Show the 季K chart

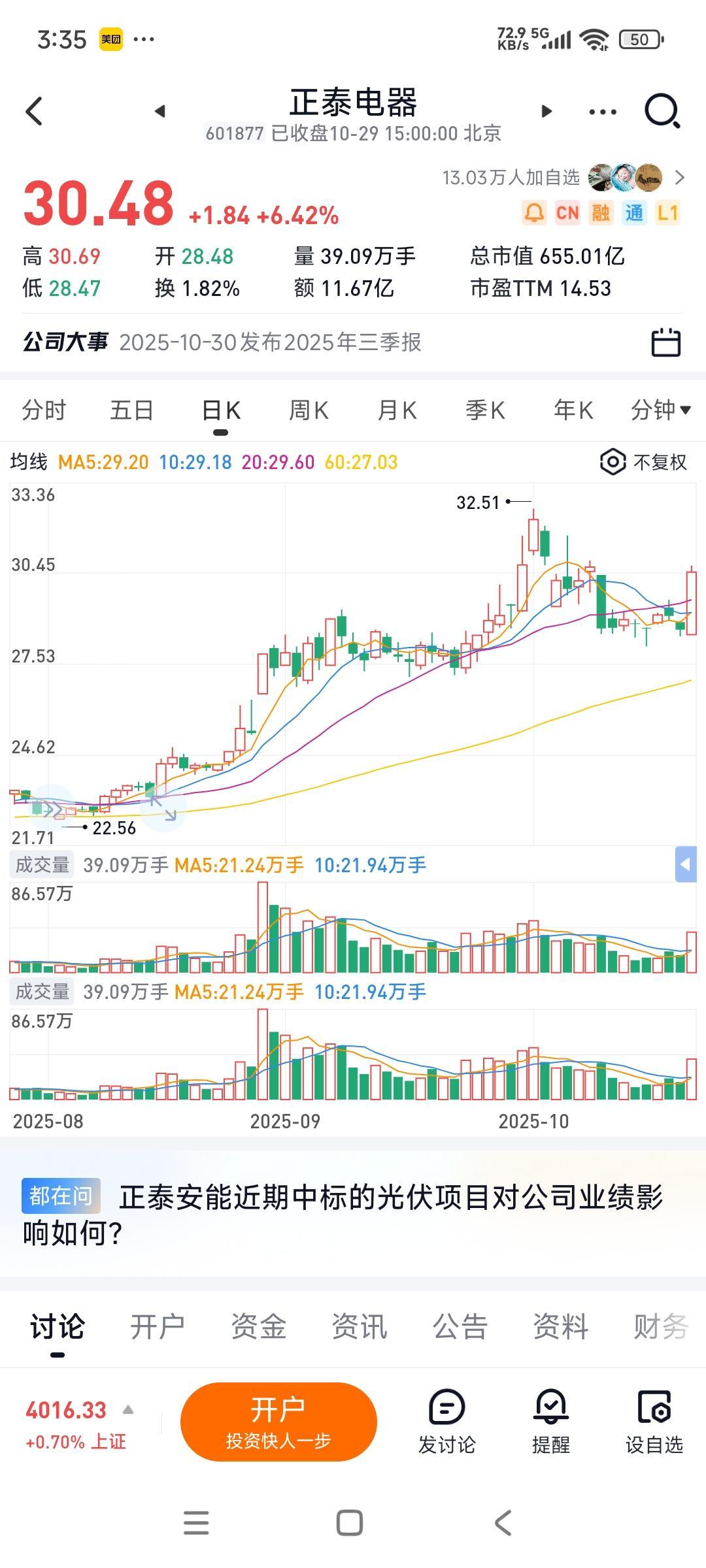click(x=485, y=410)
